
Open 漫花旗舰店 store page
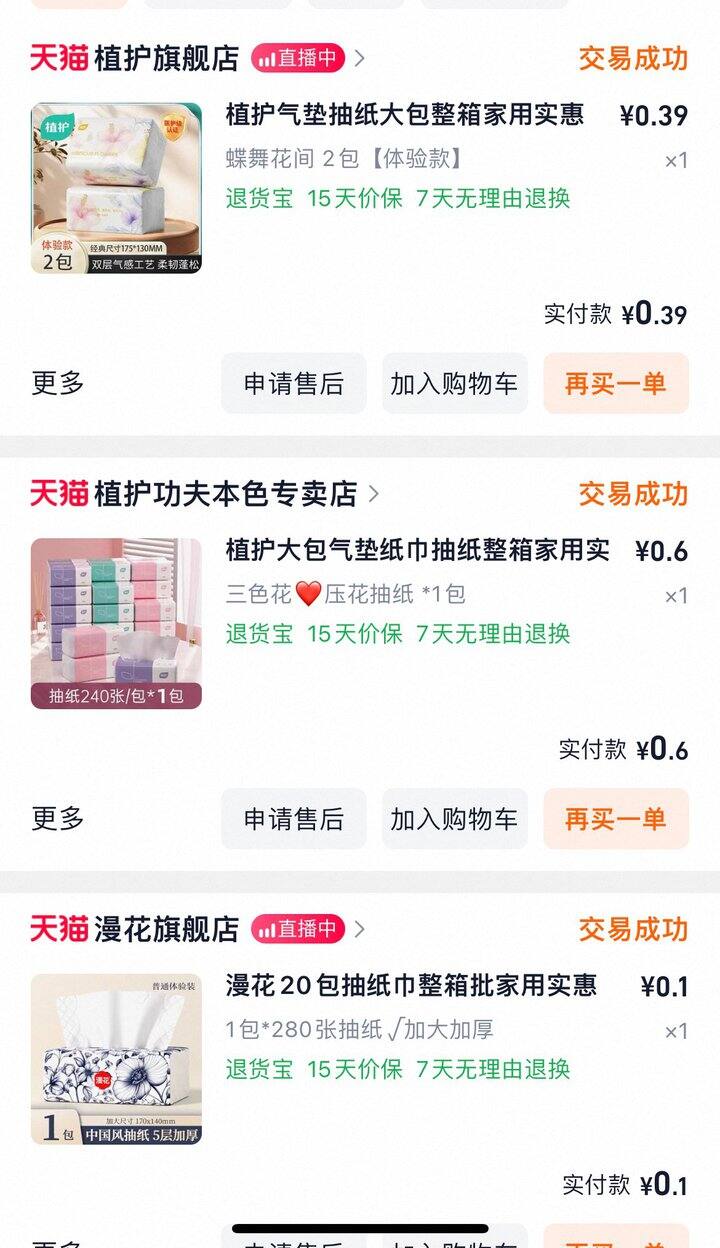166,929
